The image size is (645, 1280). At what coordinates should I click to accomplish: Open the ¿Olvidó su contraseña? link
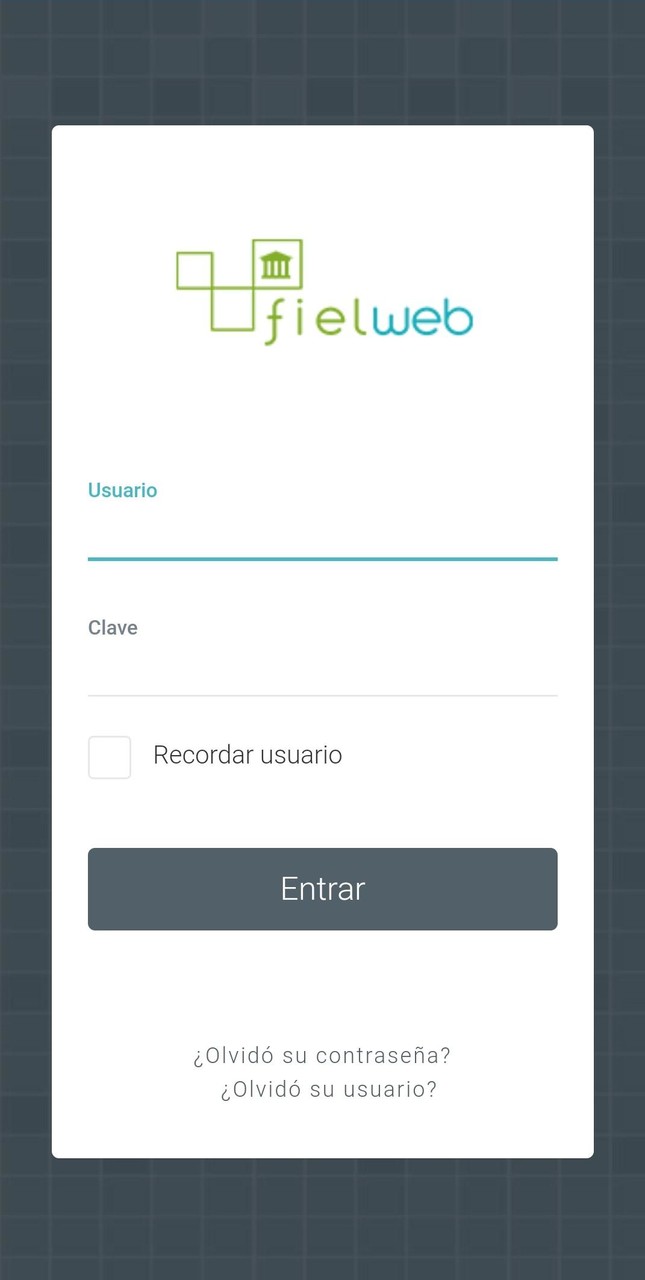pyautogui.click(x=322, y=1055)
